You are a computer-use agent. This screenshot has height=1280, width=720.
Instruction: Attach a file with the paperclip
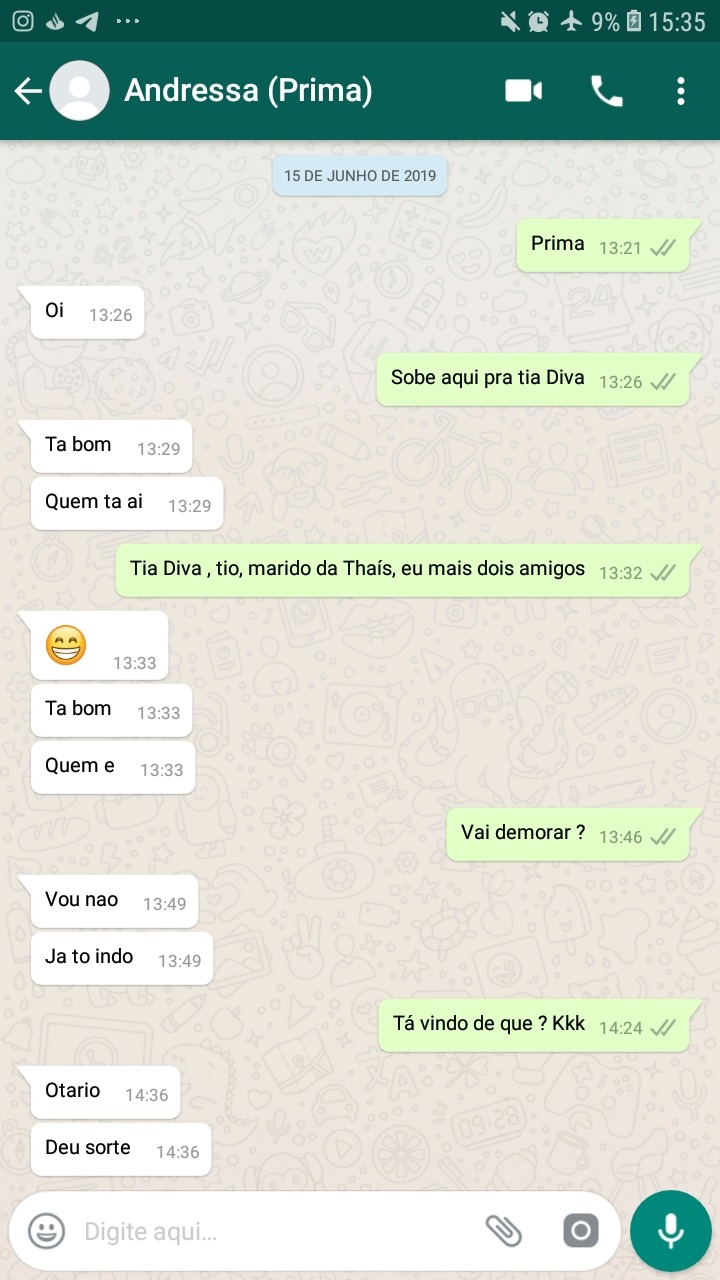(504, 1230)
